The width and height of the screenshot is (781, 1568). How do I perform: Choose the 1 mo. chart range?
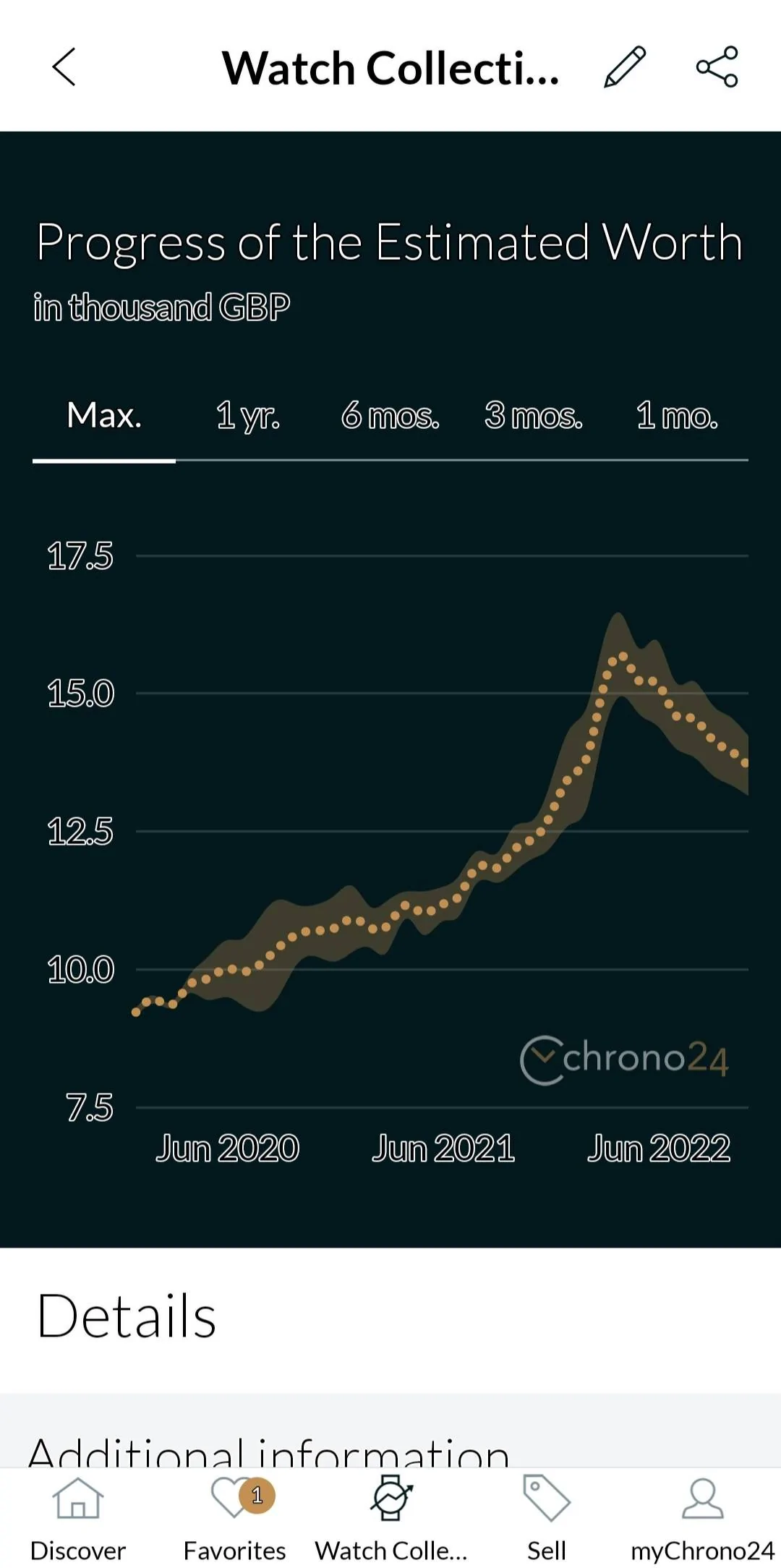pos(677,416)
